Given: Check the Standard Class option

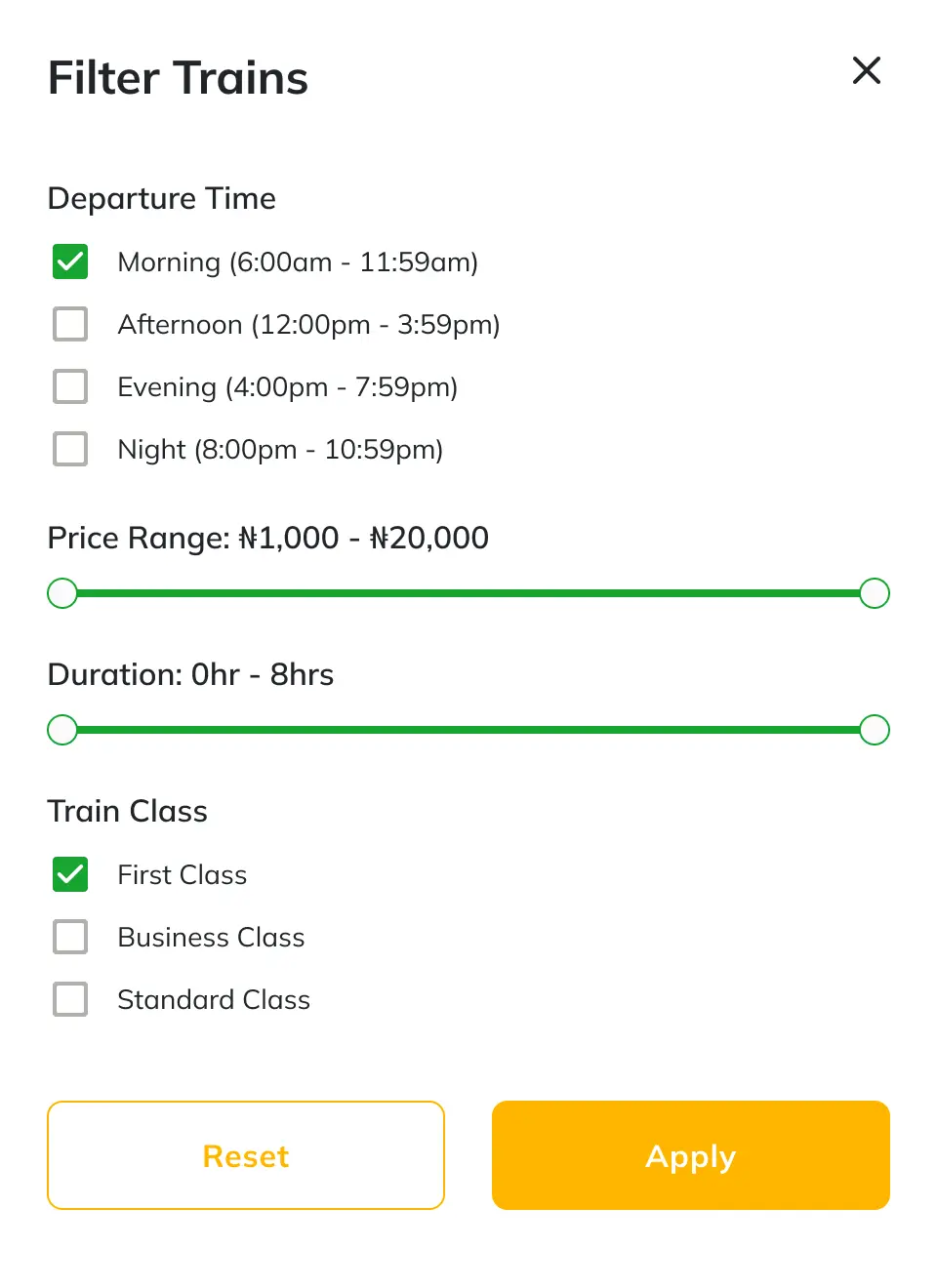Looking at the screenshot, I should pyautogui.click(x=69, y=999).
